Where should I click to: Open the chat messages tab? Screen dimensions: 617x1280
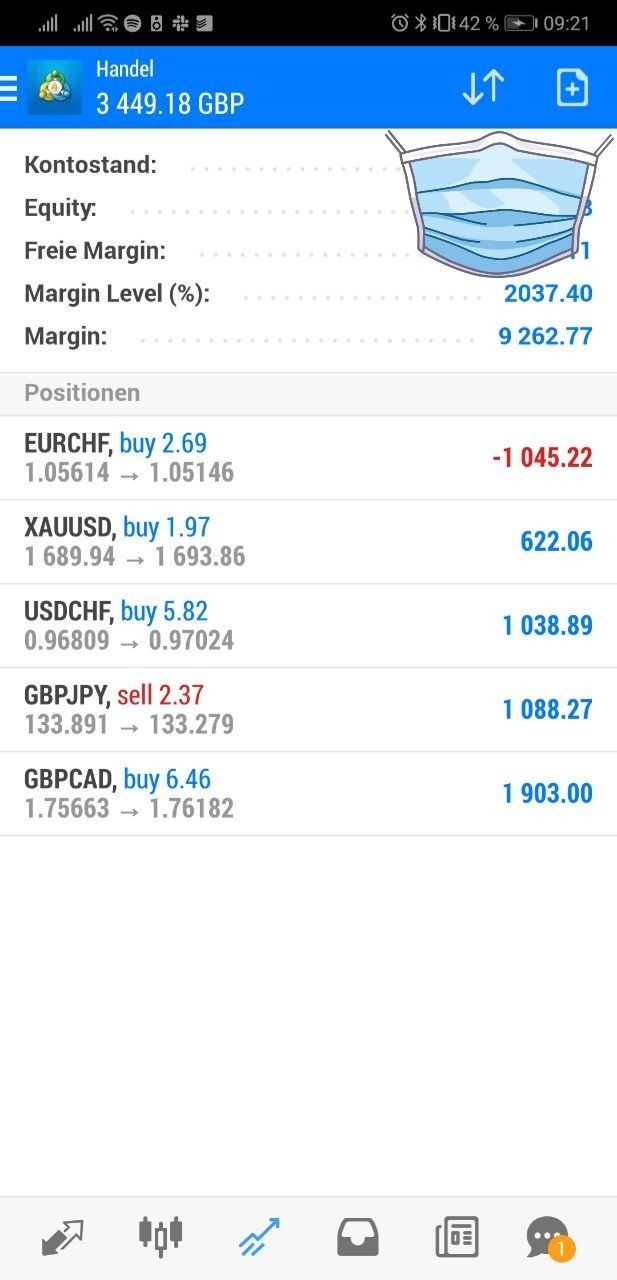pos(548,1238)
